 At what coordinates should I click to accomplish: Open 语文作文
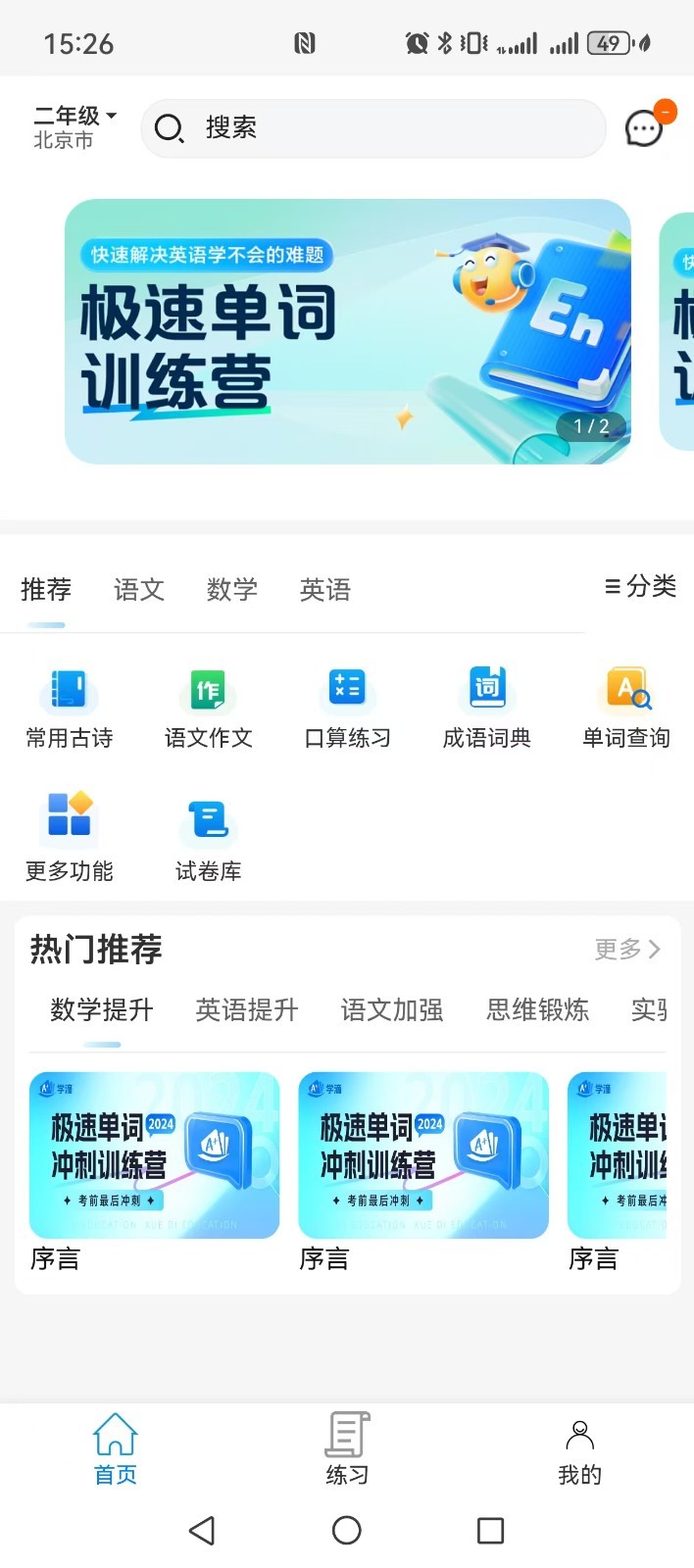pos(208,708)
